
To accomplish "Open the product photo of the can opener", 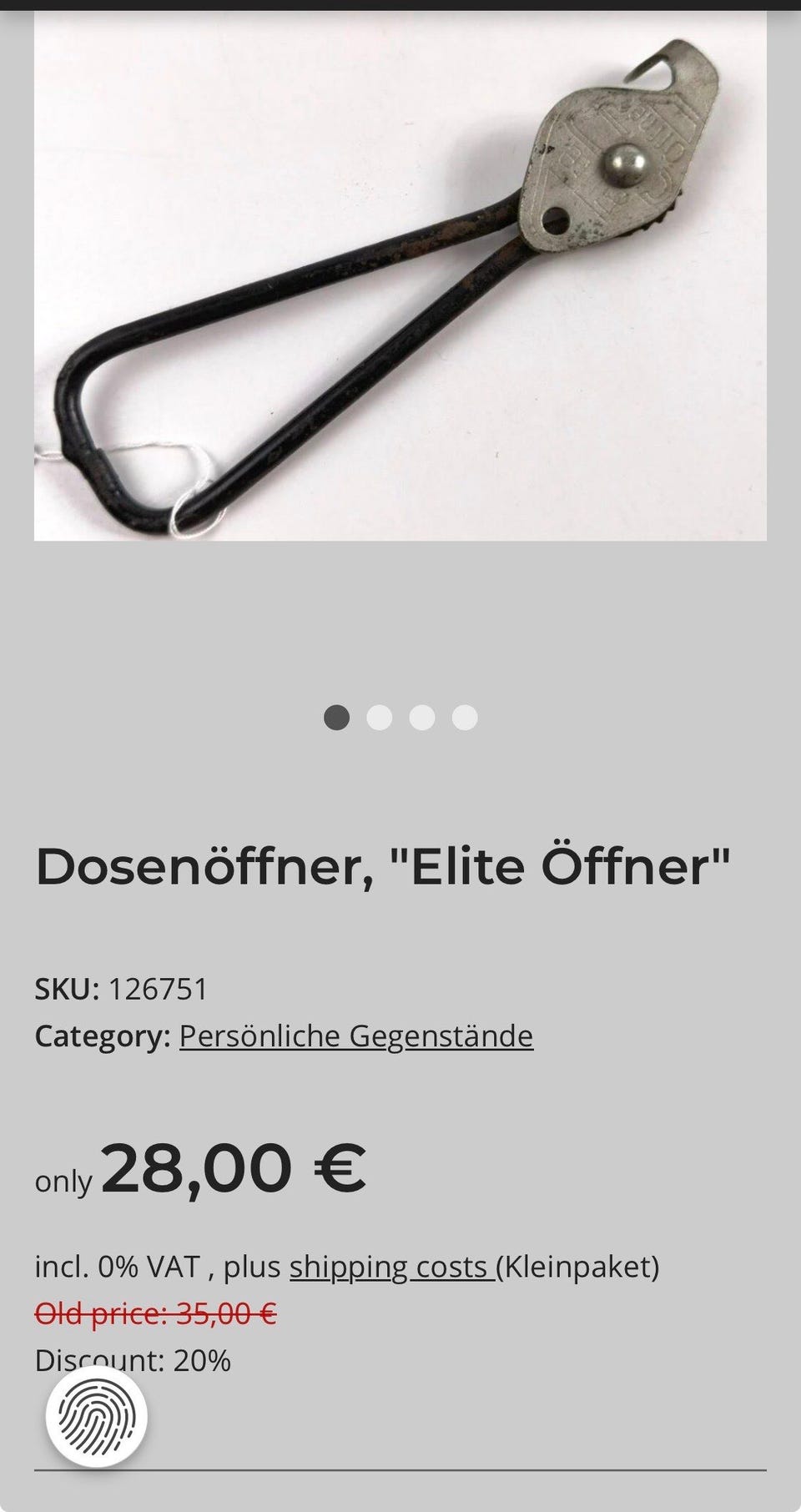I will [x=400, y=275].
